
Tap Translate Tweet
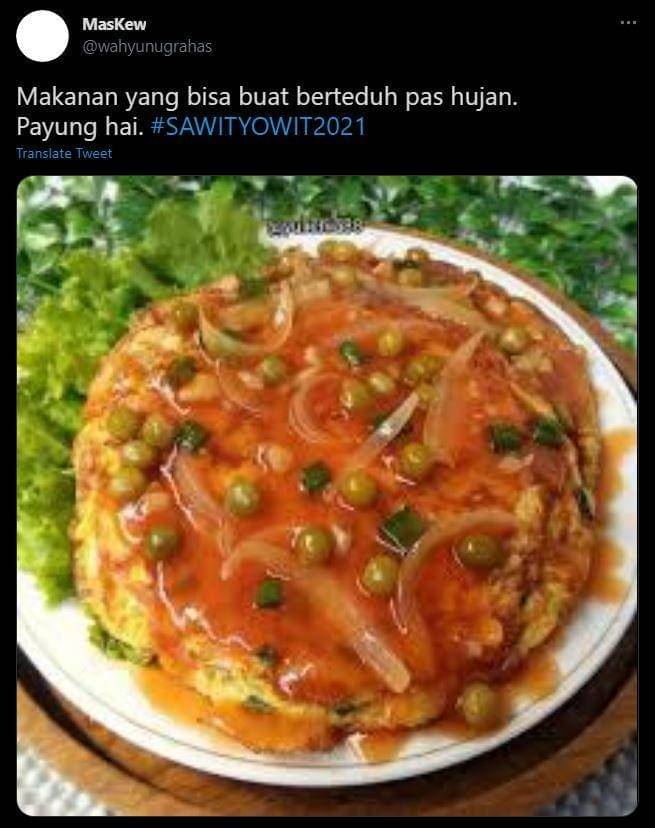tap(64, 153)
